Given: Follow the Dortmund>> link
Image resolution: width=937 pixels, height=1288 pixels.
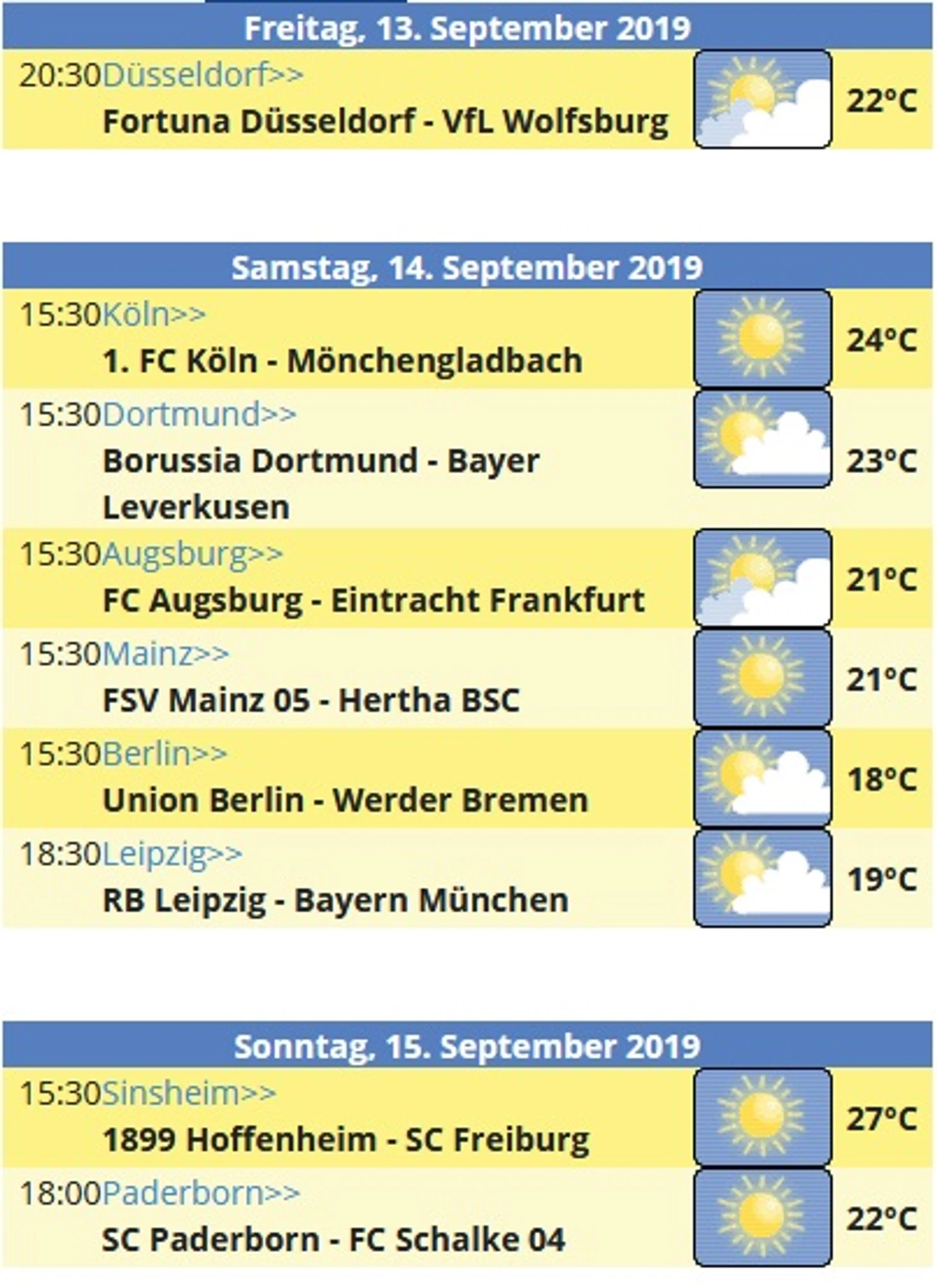Looking at the screenshot, I should click(x=199, y=415).
